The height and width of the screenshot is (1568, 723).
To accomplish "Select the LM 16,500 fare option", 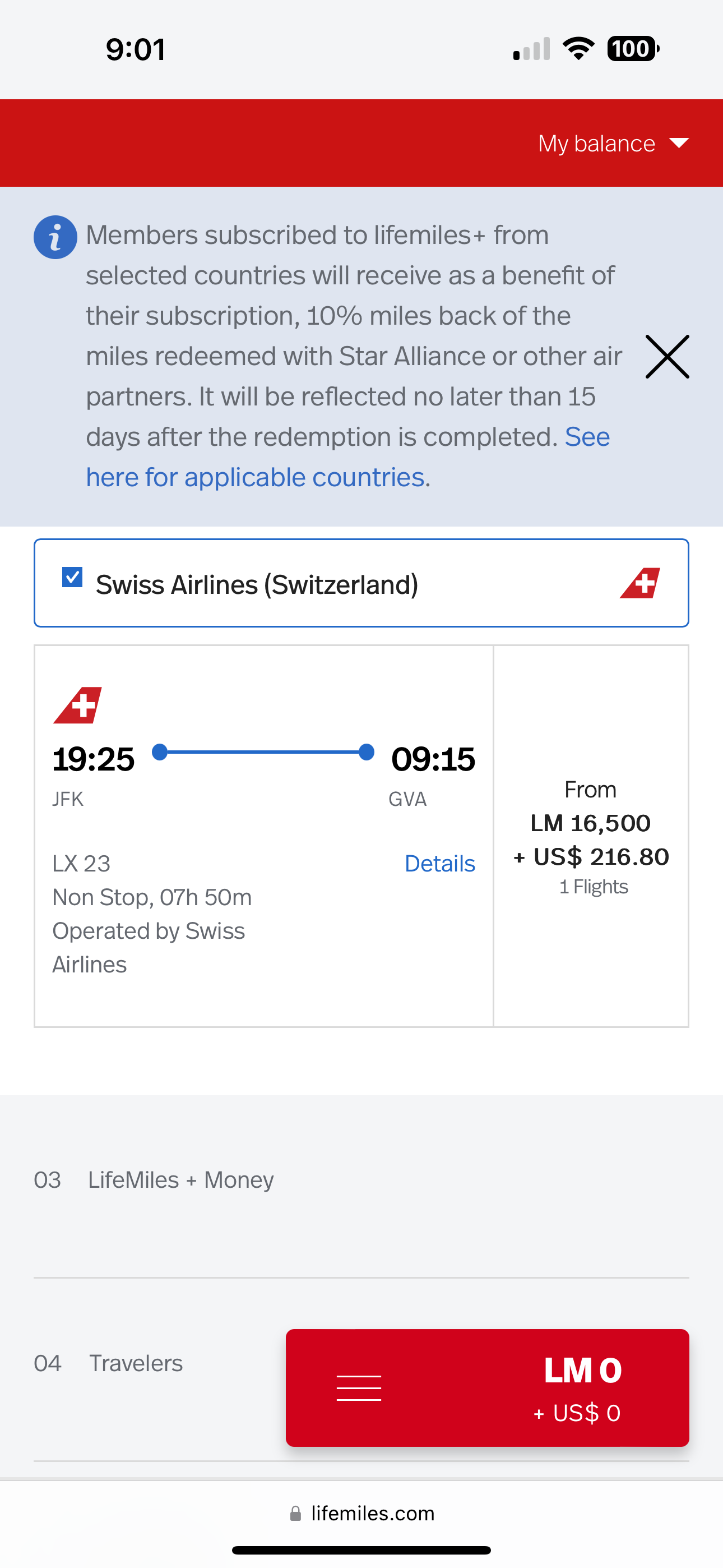I will [591, 836].
